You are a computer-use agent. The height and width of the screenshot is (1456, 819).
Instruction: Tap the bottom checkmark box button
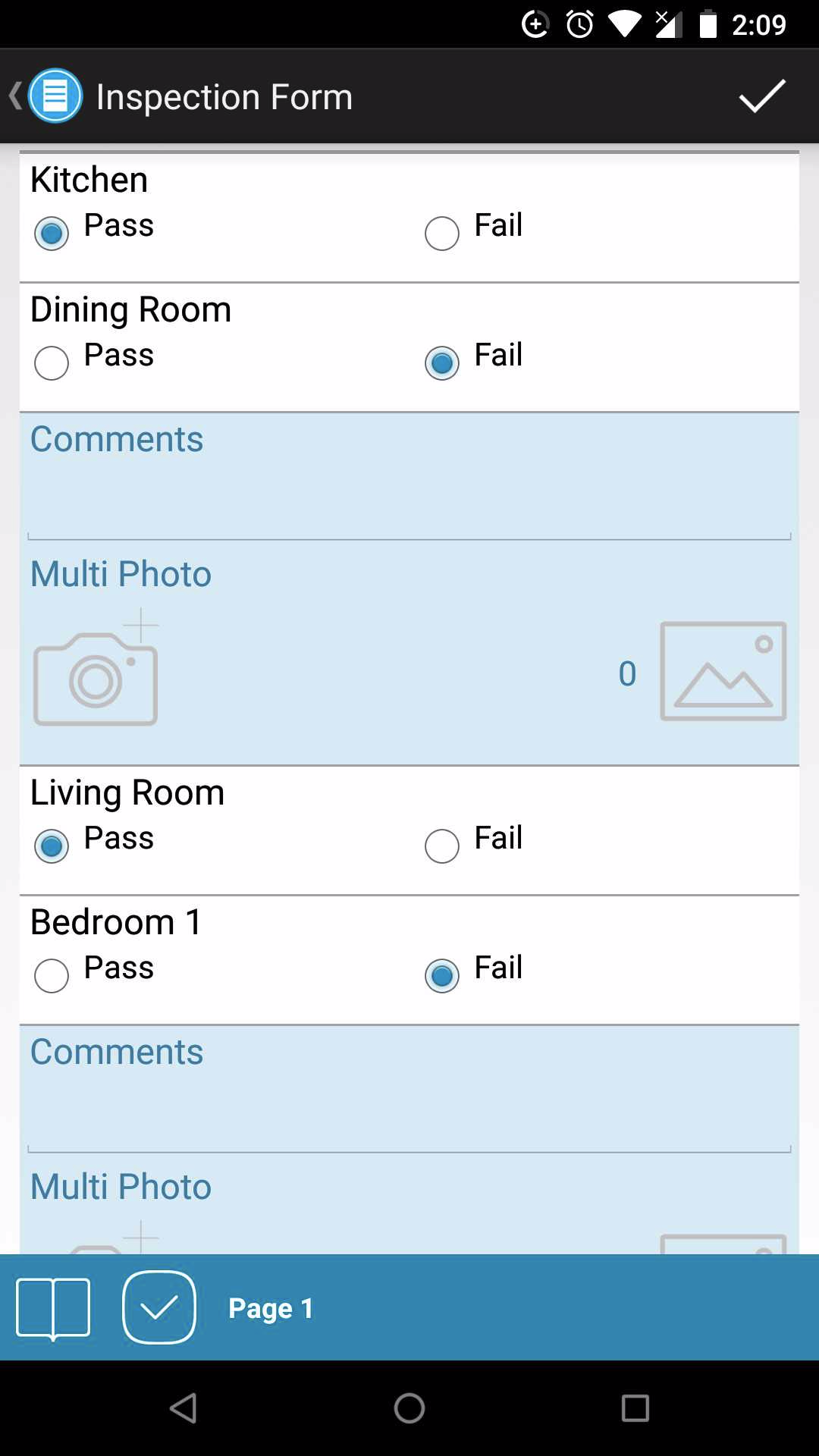(159, 1308)
